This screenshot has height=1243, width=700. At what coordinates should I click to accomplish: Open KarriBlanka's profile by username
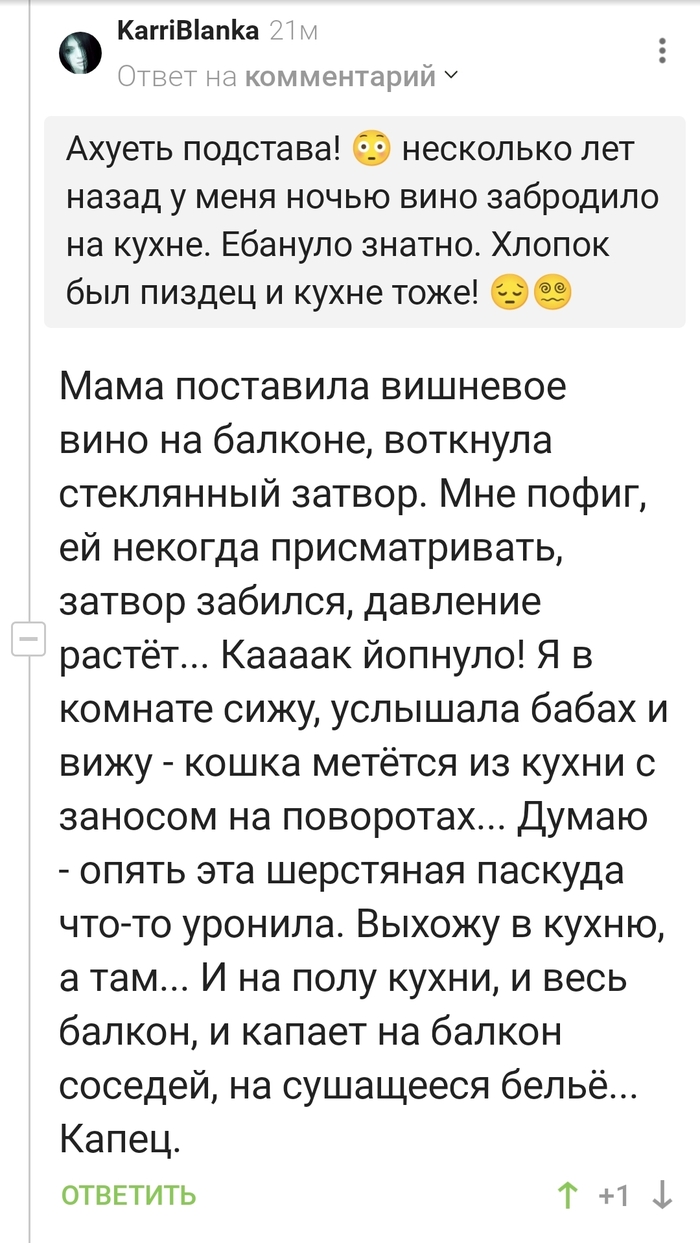pyautogui.click(x=187, y=32)
